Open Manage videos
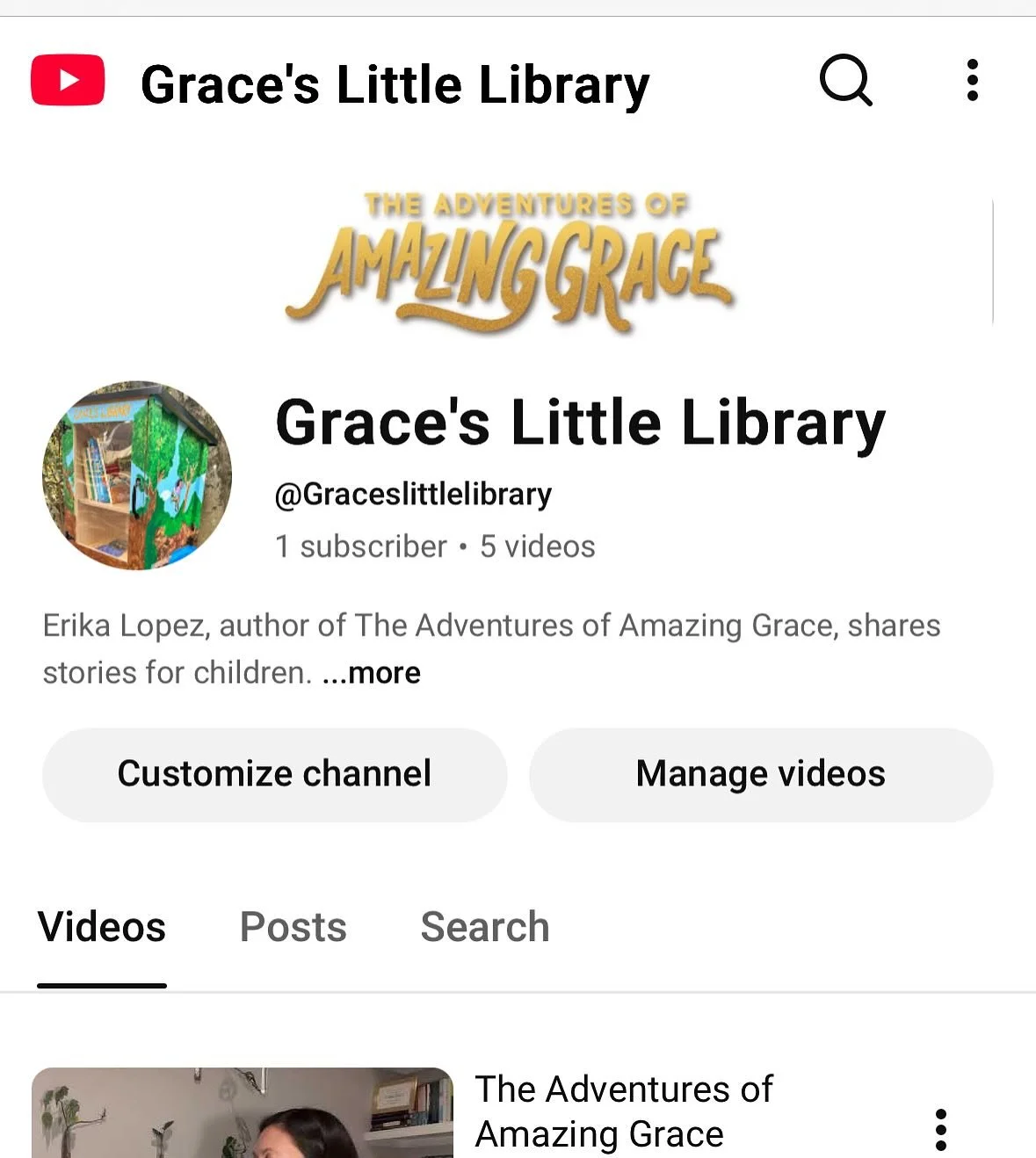1036x1158 pixels. [760, 774]
